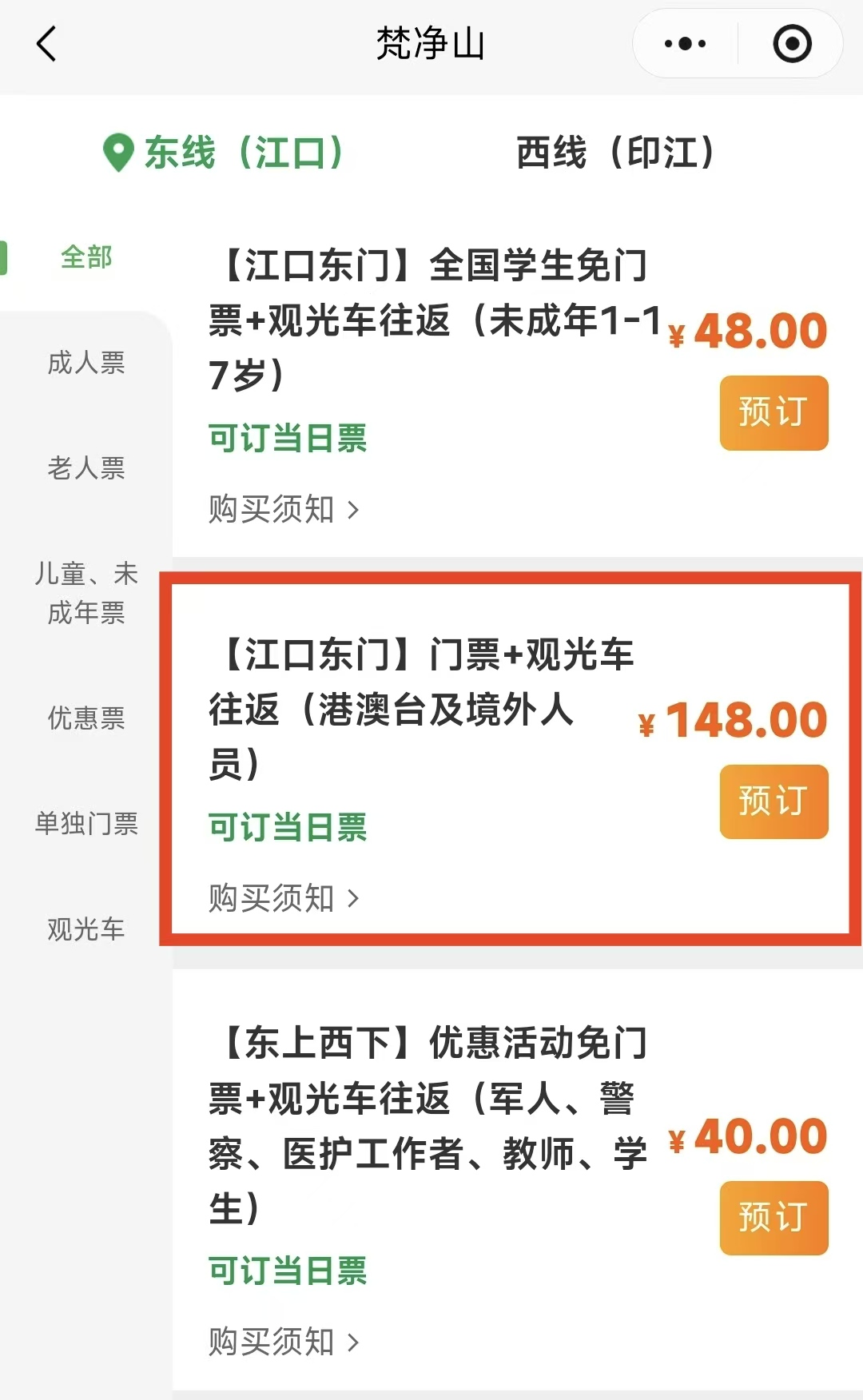This screenshot has height=1400, width=863.
Task: Switch to the 西线（印江）route tab
Action: point(615,153)
